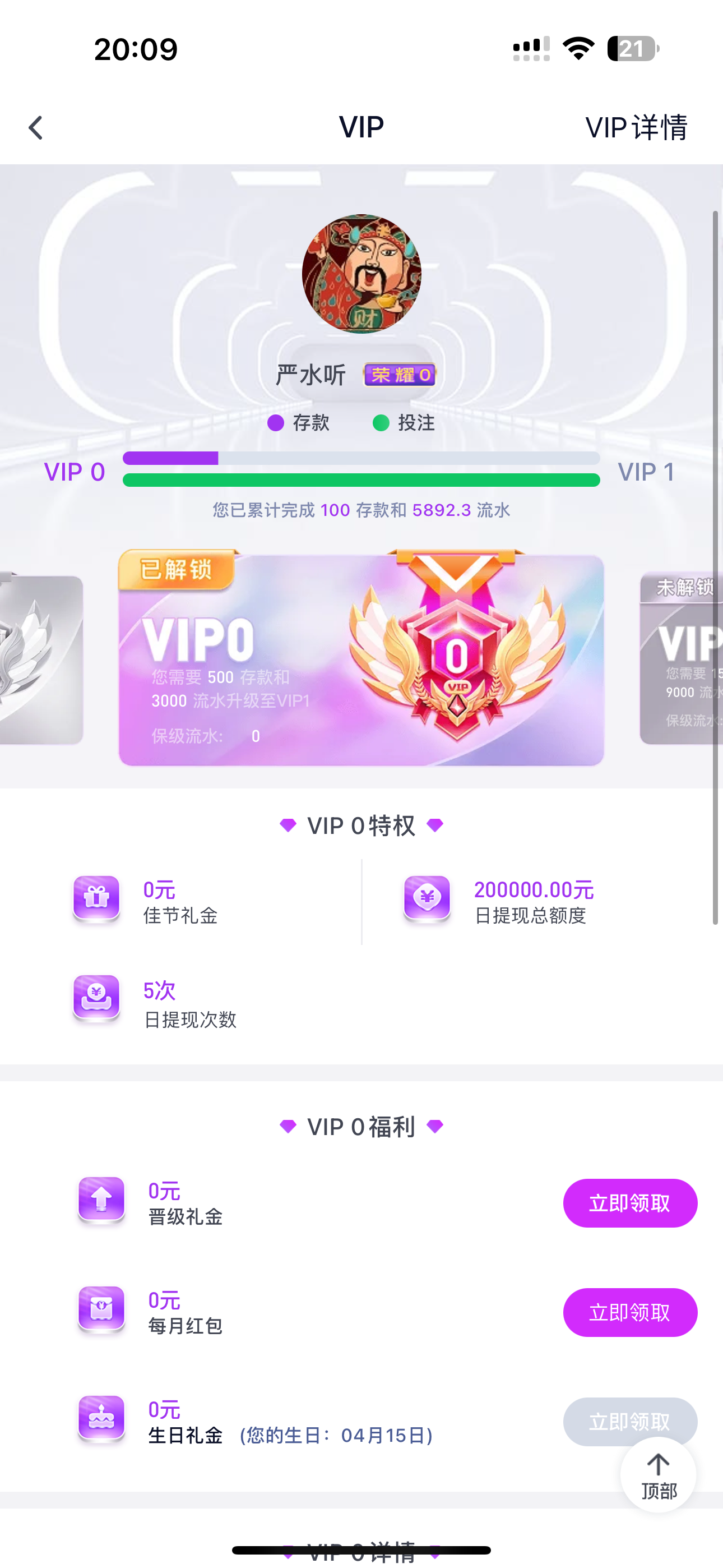Select the unlocked VIP0 level card

point(361,658)
